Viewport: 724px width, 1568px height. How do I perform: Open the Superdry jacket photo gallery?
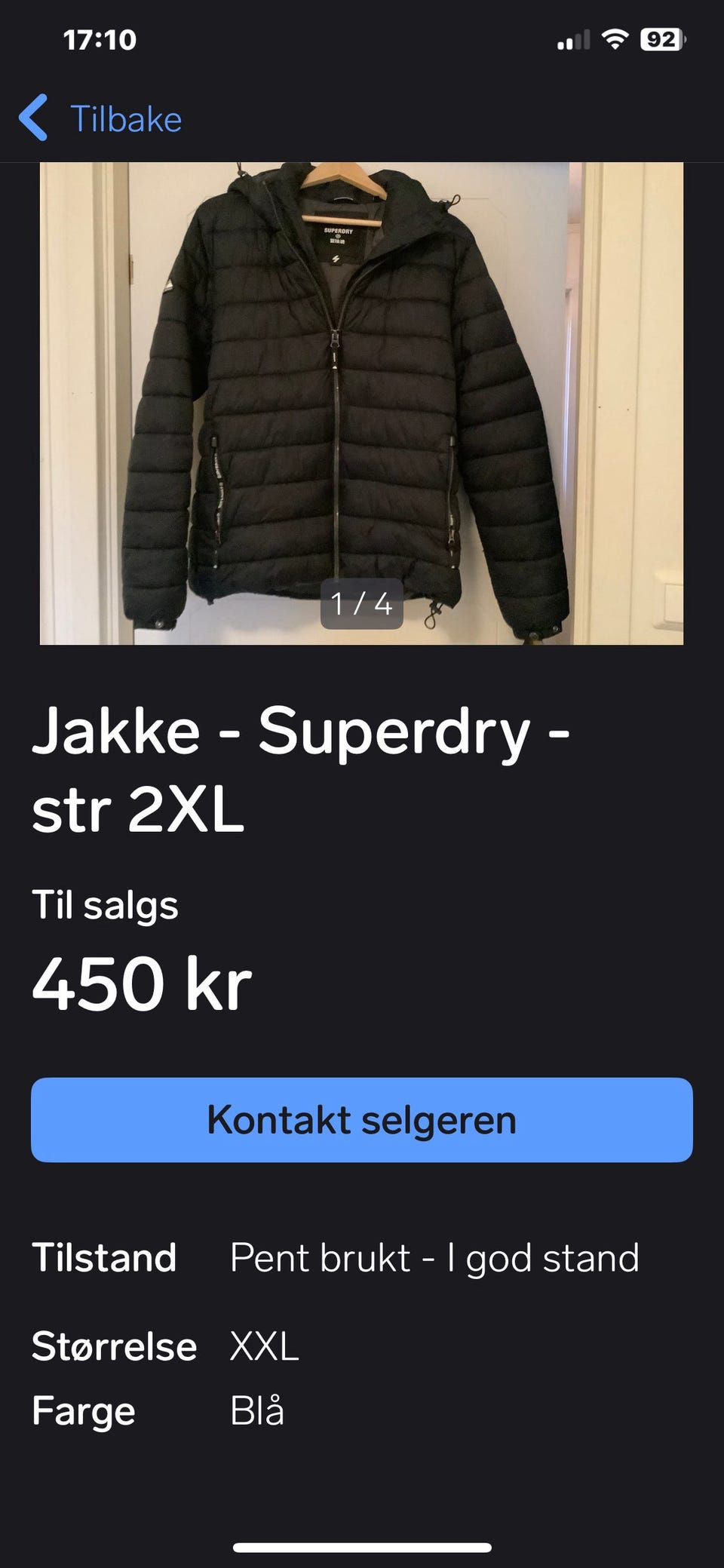[x=361, y=404]
